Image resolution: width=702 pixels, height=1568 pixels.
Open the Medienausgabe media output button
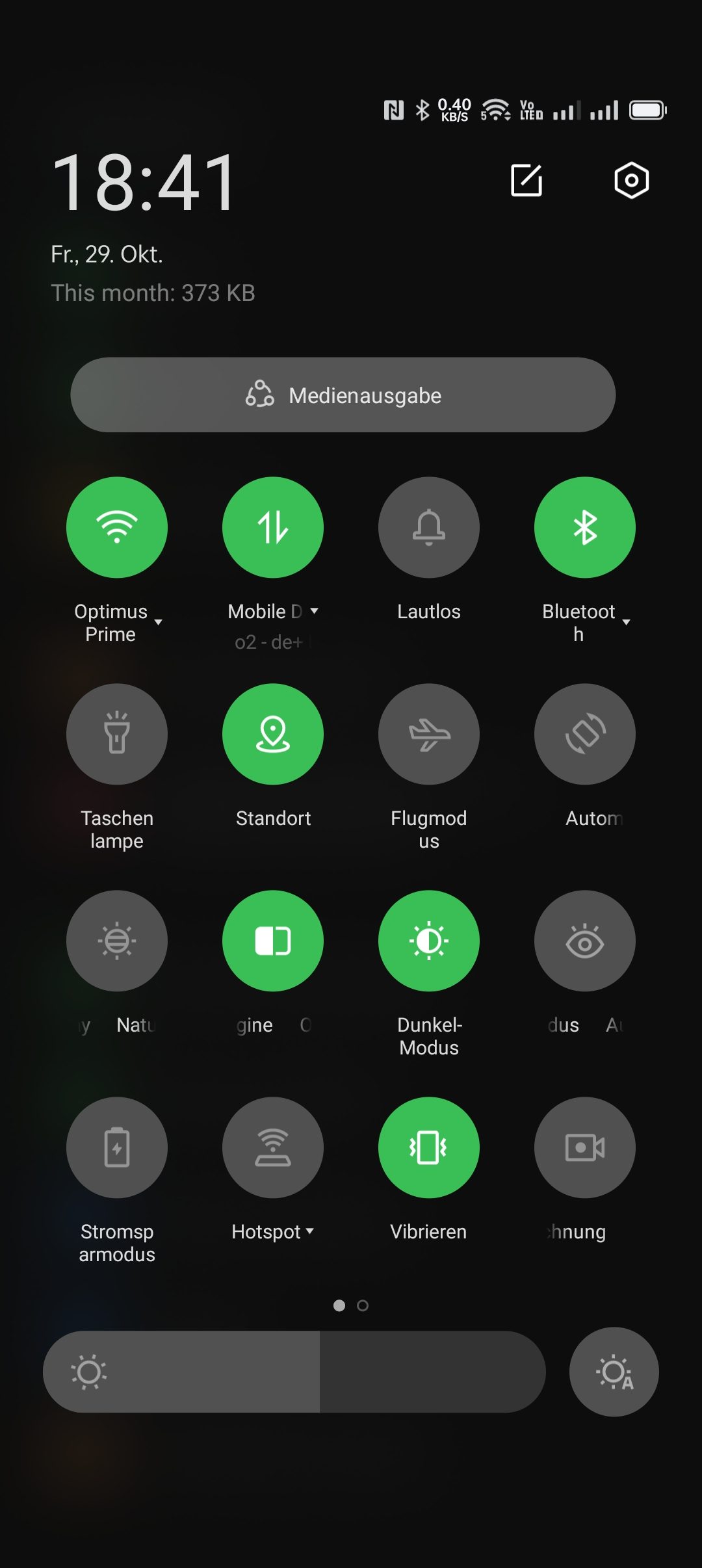coord(343,395)
